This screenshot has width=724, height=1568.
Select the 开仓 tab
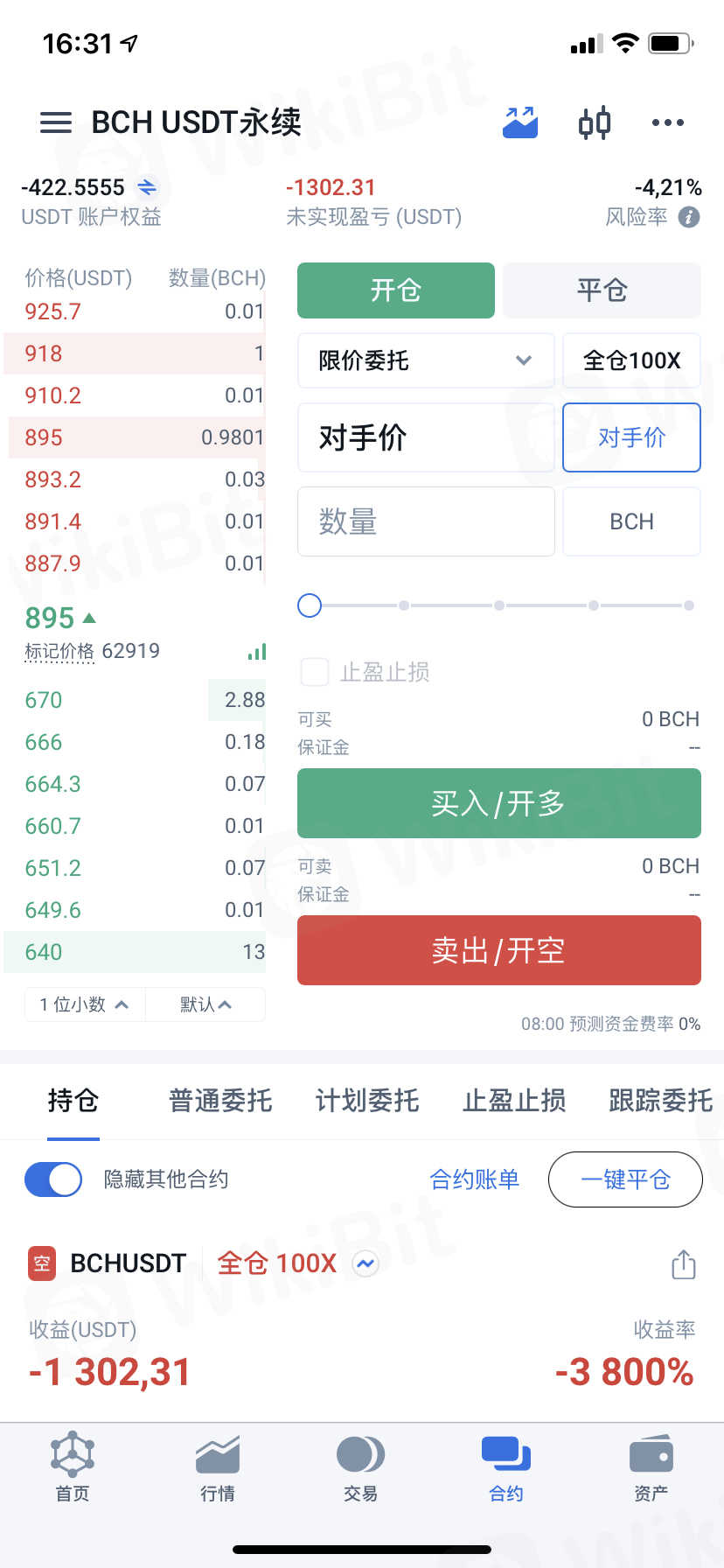(396, 290)
